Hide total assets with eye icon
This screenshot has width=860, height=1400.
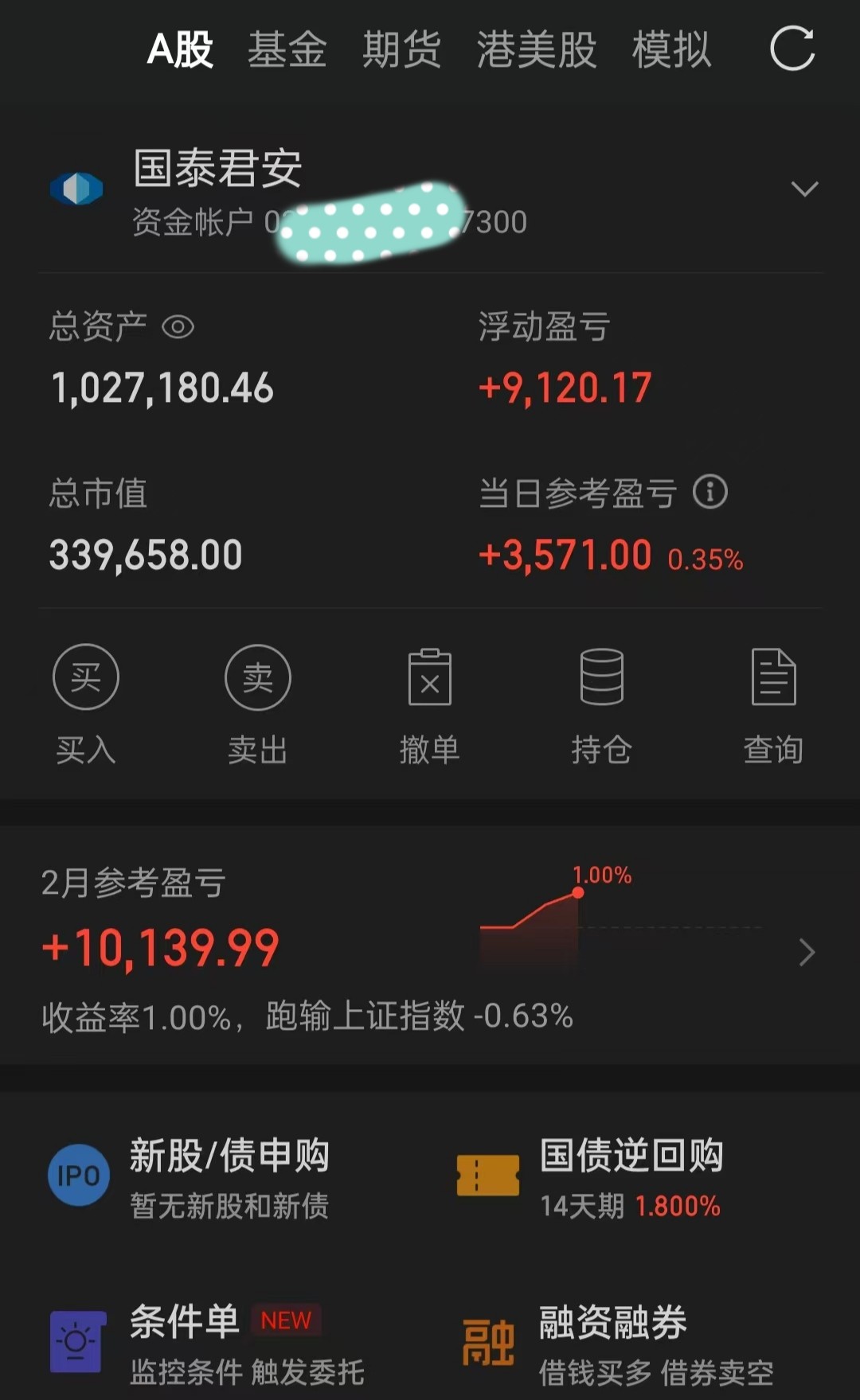[x=178, y=327]
